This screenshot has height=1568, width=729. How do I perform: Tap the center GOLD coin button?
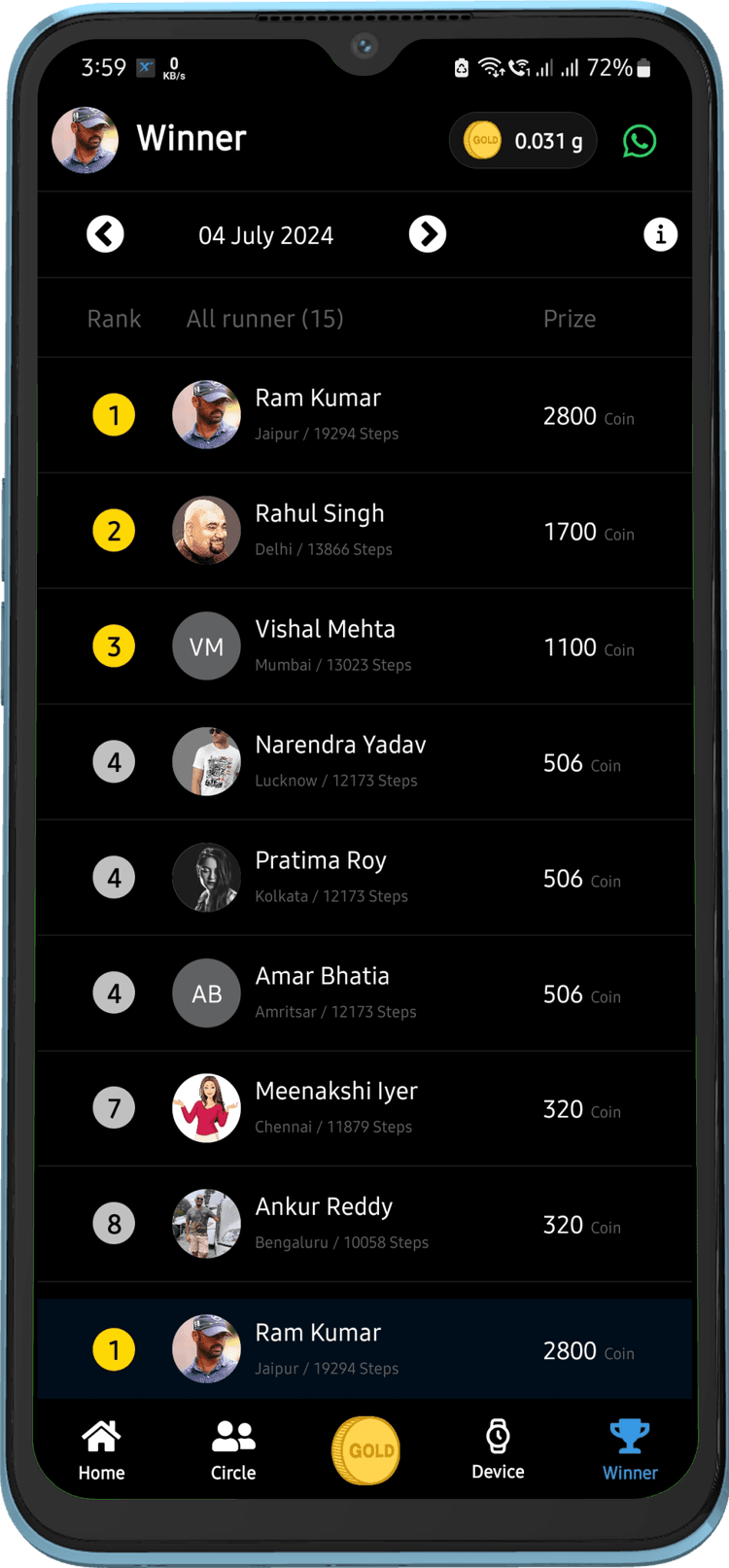coord(365,1450)
